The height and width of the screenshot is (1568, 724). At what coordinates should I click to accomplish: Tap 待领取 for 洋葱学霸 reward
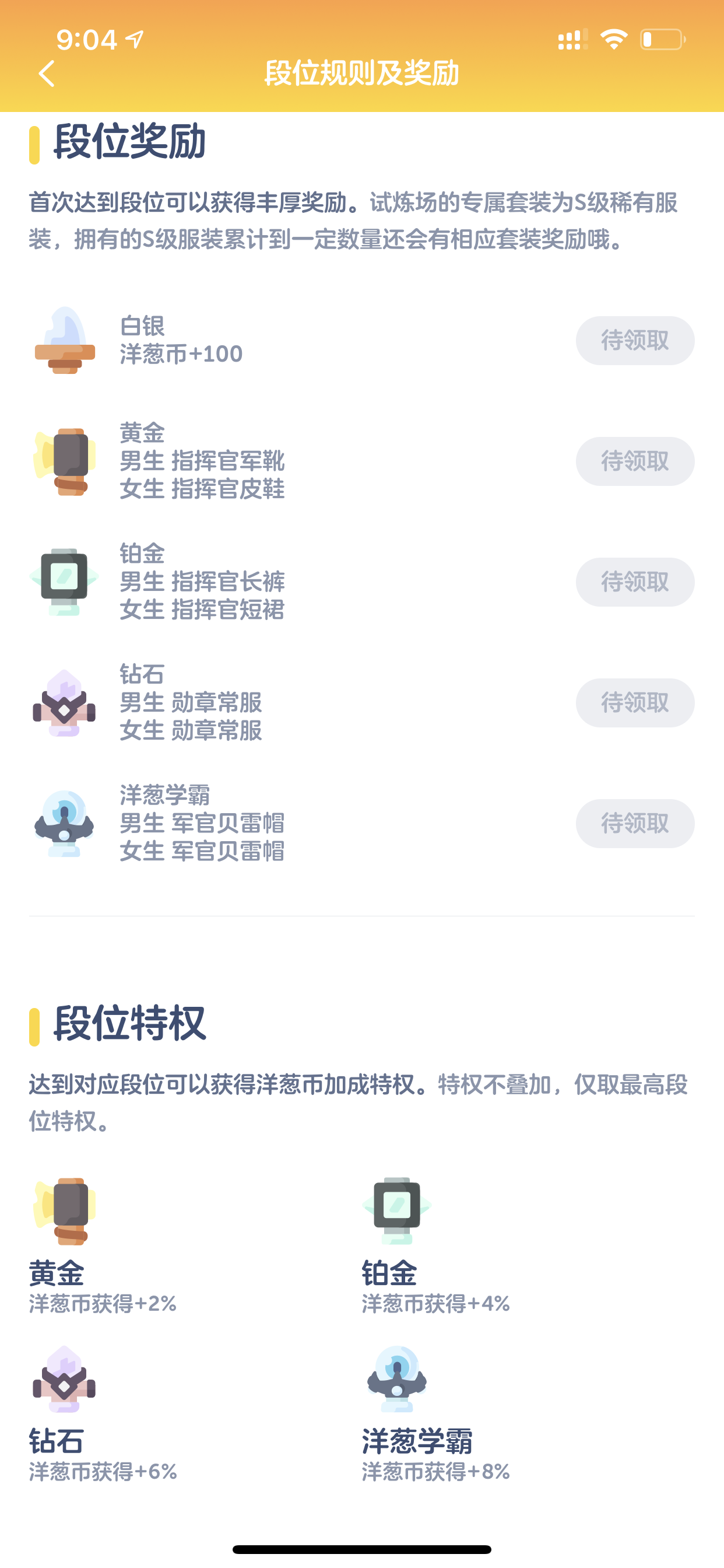coord(635,823)
